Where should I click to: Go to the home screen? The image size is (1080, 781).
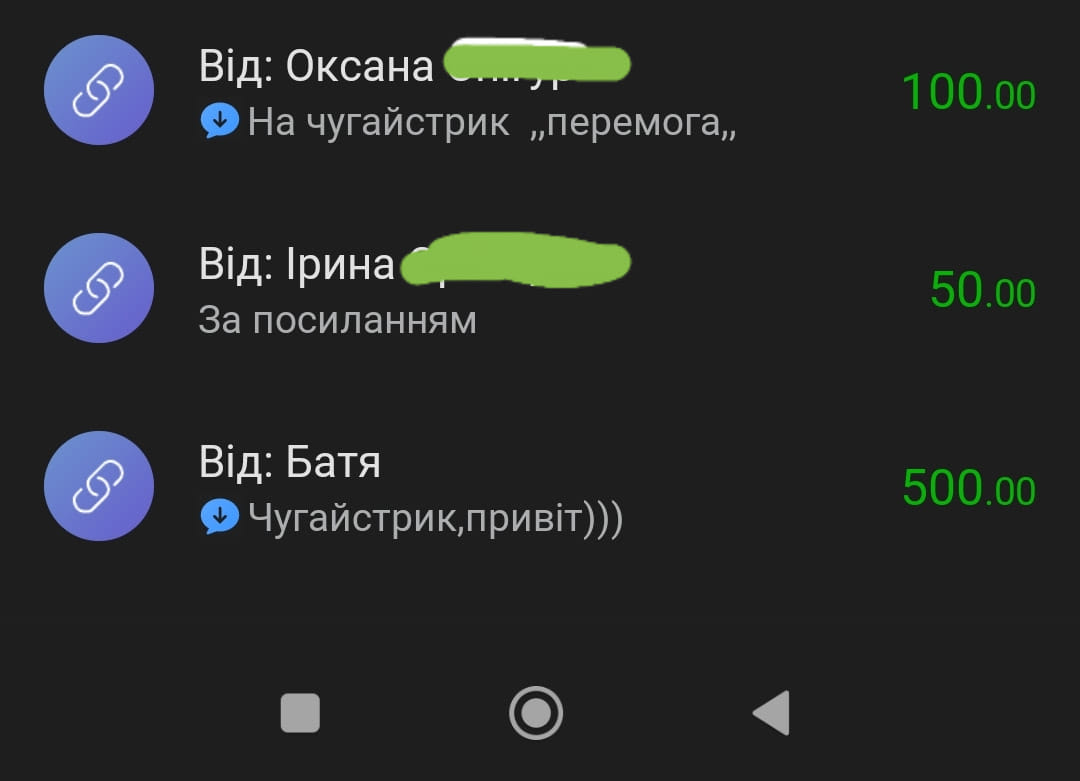(536, 713)
